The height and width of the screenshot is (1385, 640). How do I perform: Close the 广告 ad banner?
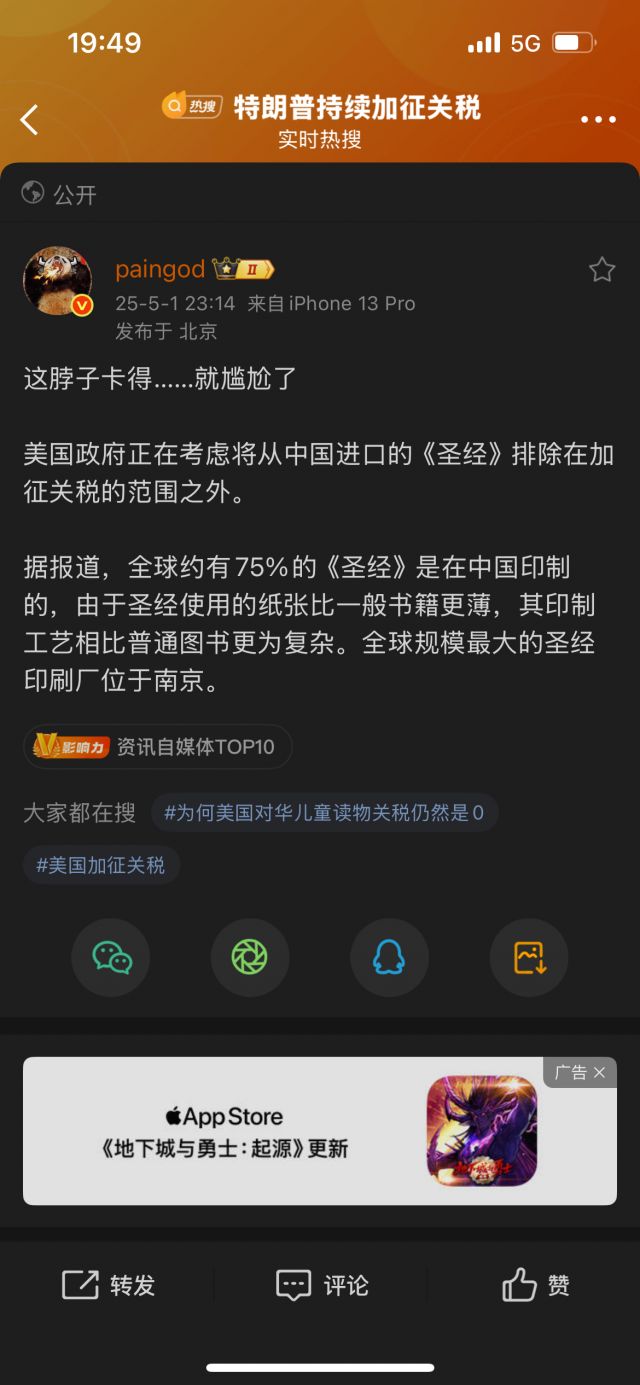pos(599,1073)
